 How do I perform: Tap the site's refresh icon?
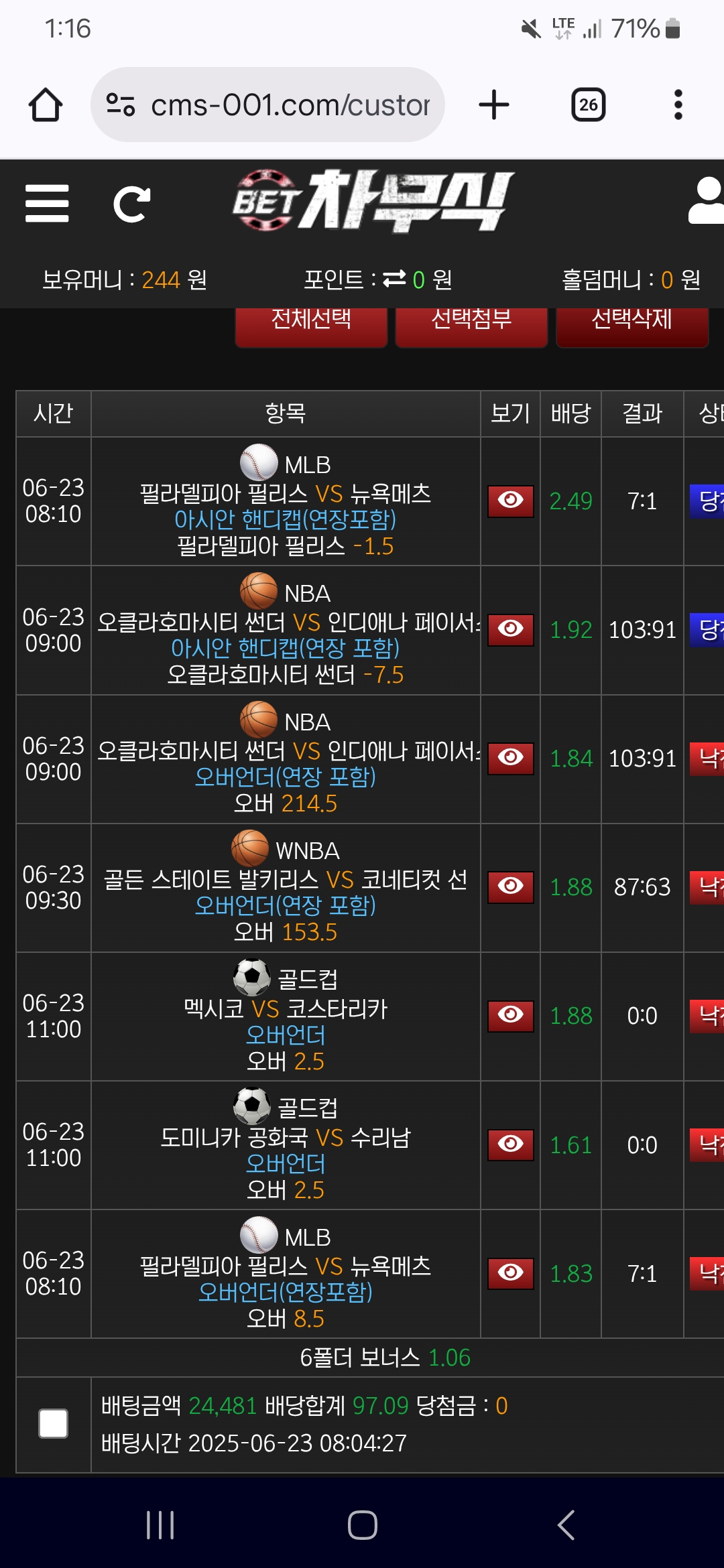[131, 204]
